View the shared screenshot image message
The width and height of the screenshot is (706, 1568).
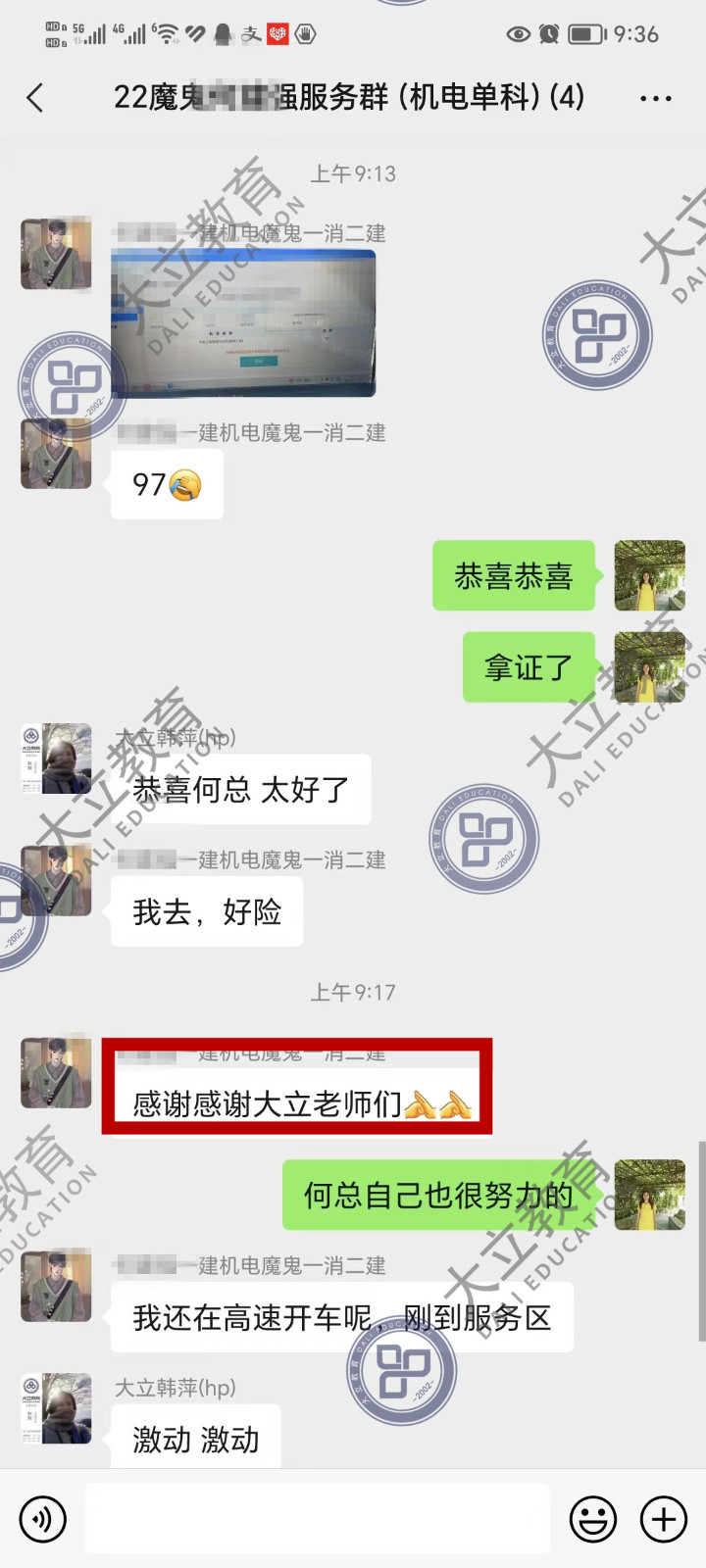click(x=243, y=323)
